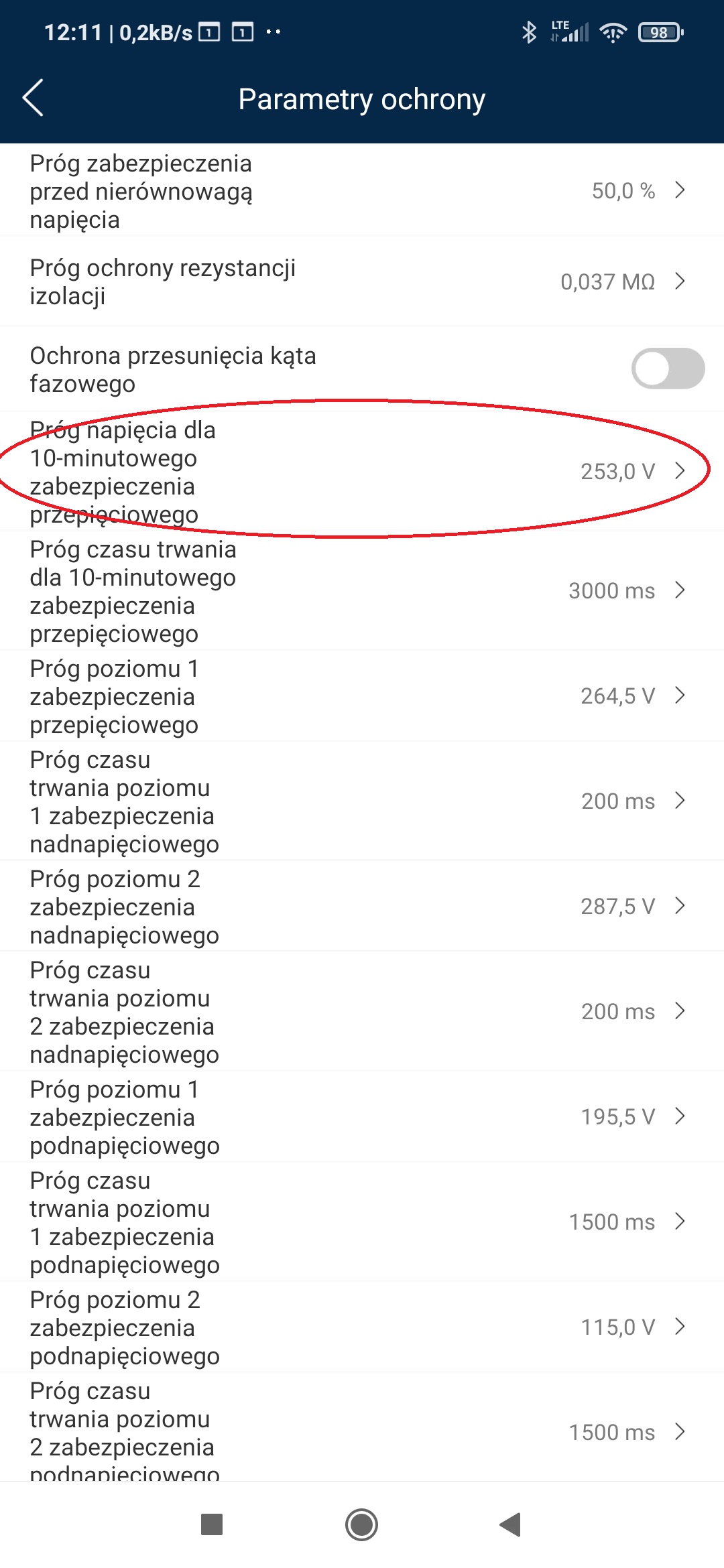Toggle Ochrona przesunięcia kąta fazowego
The height and width of the screenshot is (1568, 724).
point(668,369)
